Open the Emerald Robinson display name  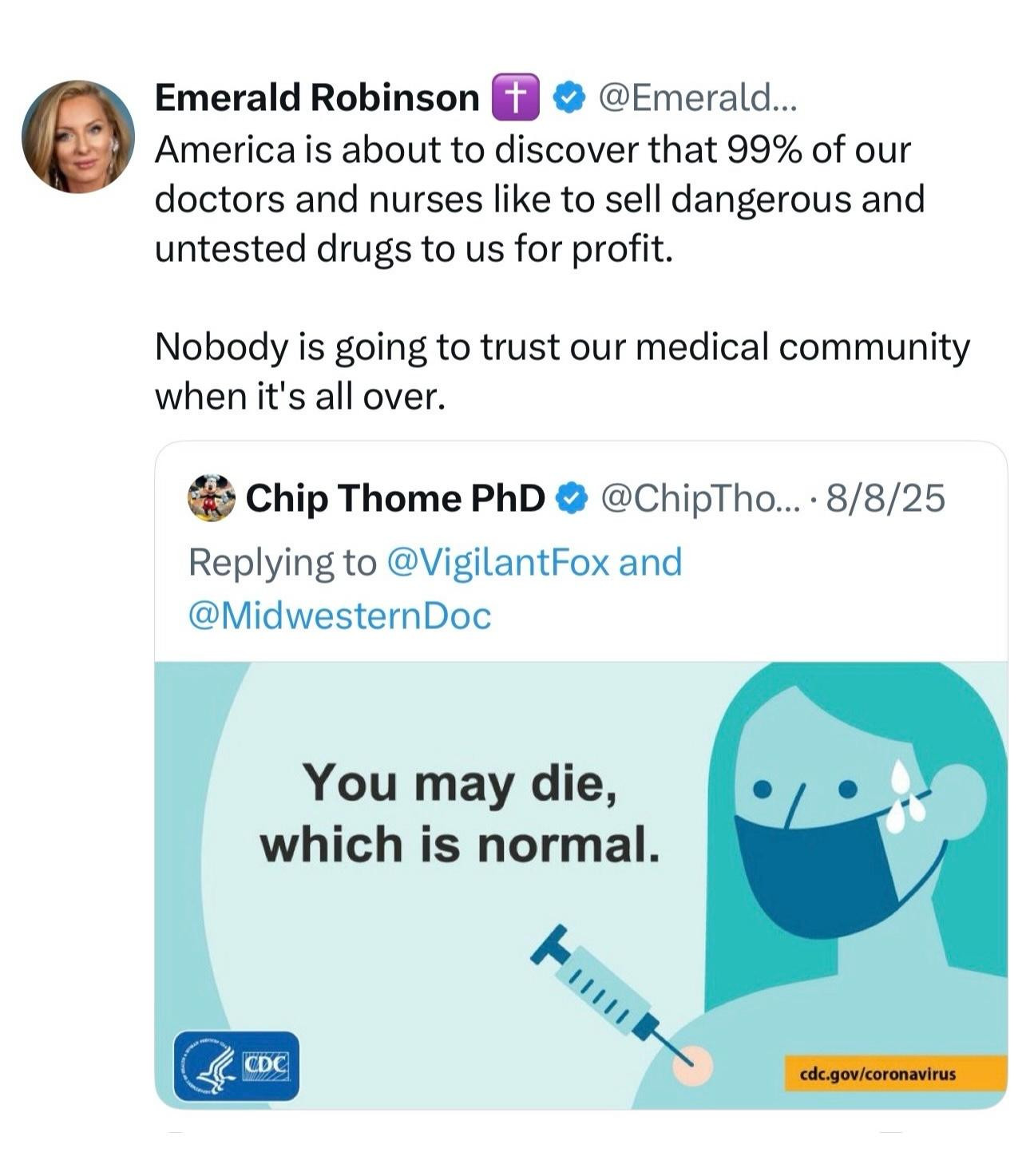[316, 97]
